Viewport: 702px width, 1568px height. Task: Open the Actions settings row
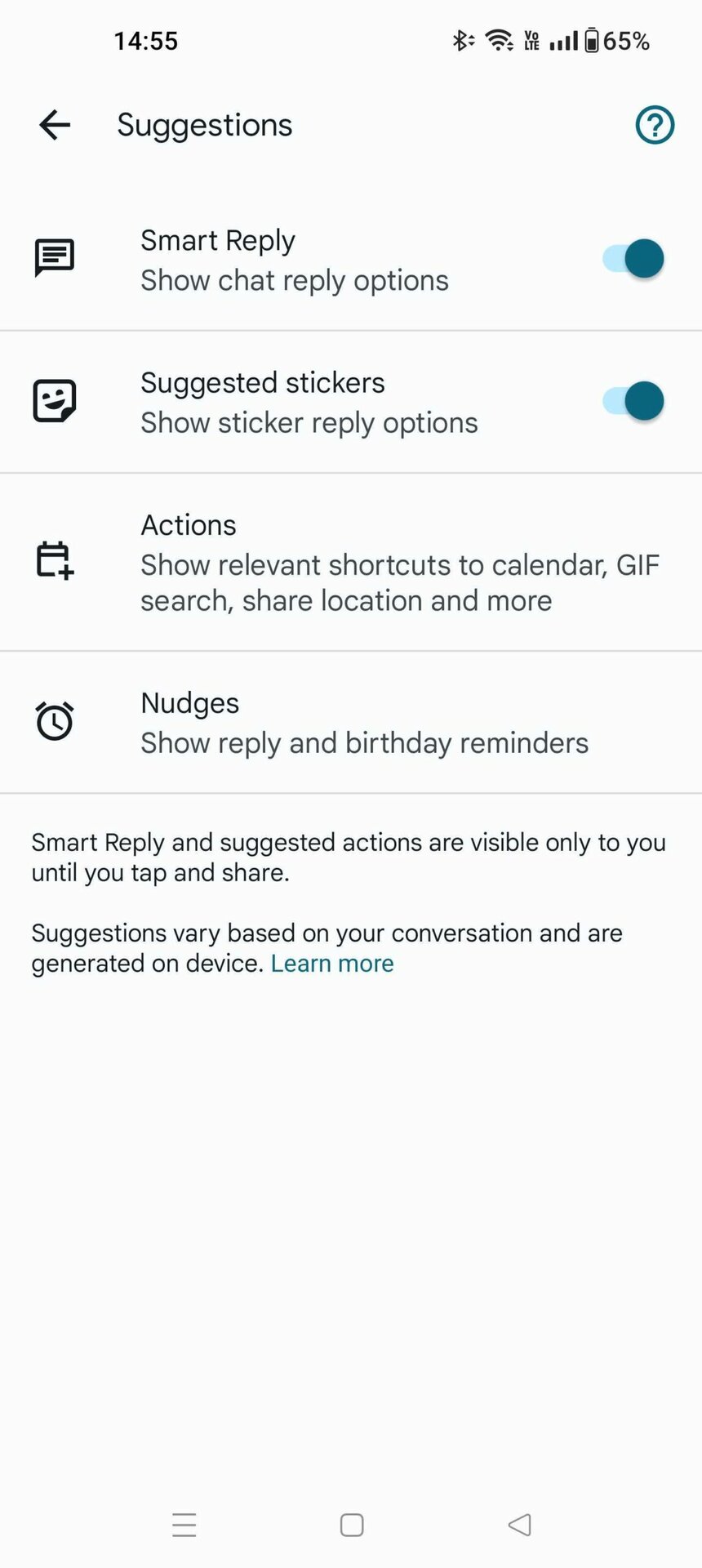[x=351, y=562]
